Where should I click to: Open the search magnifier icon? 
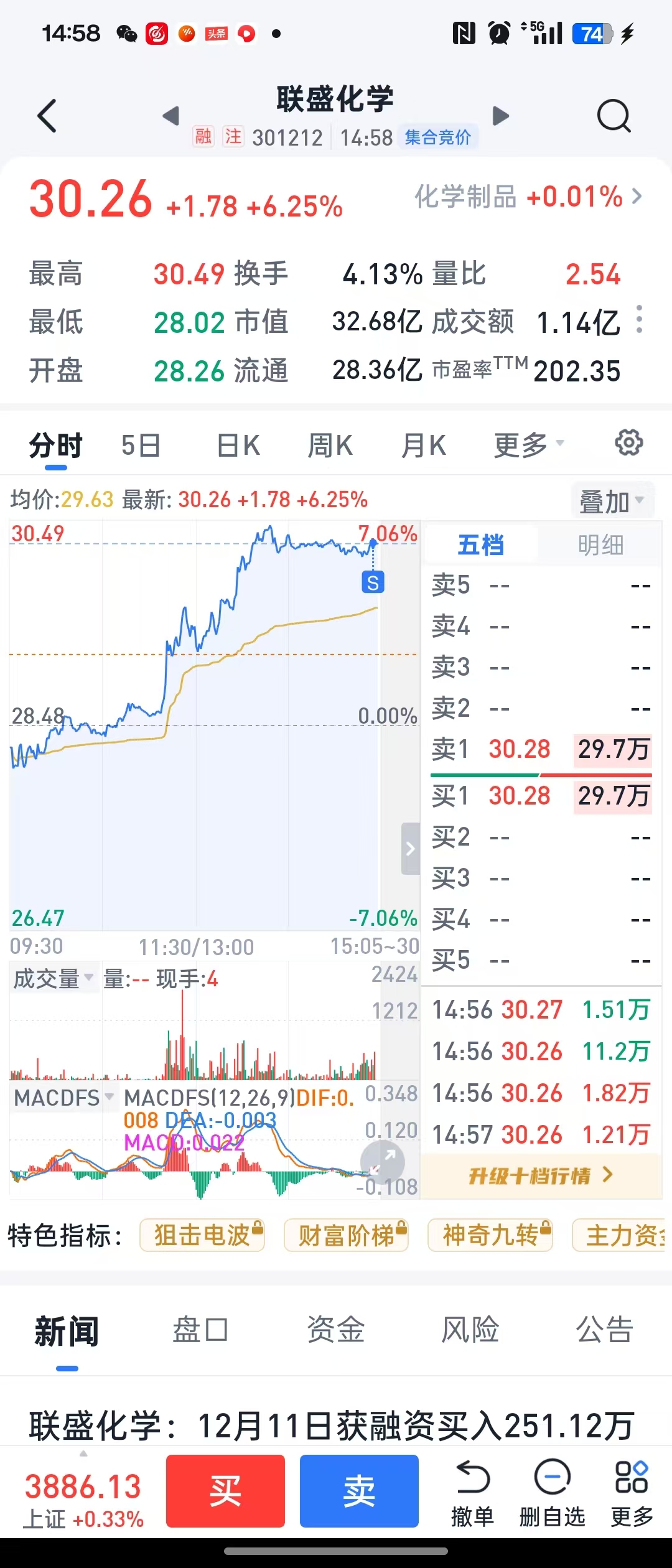pos(614,116)
